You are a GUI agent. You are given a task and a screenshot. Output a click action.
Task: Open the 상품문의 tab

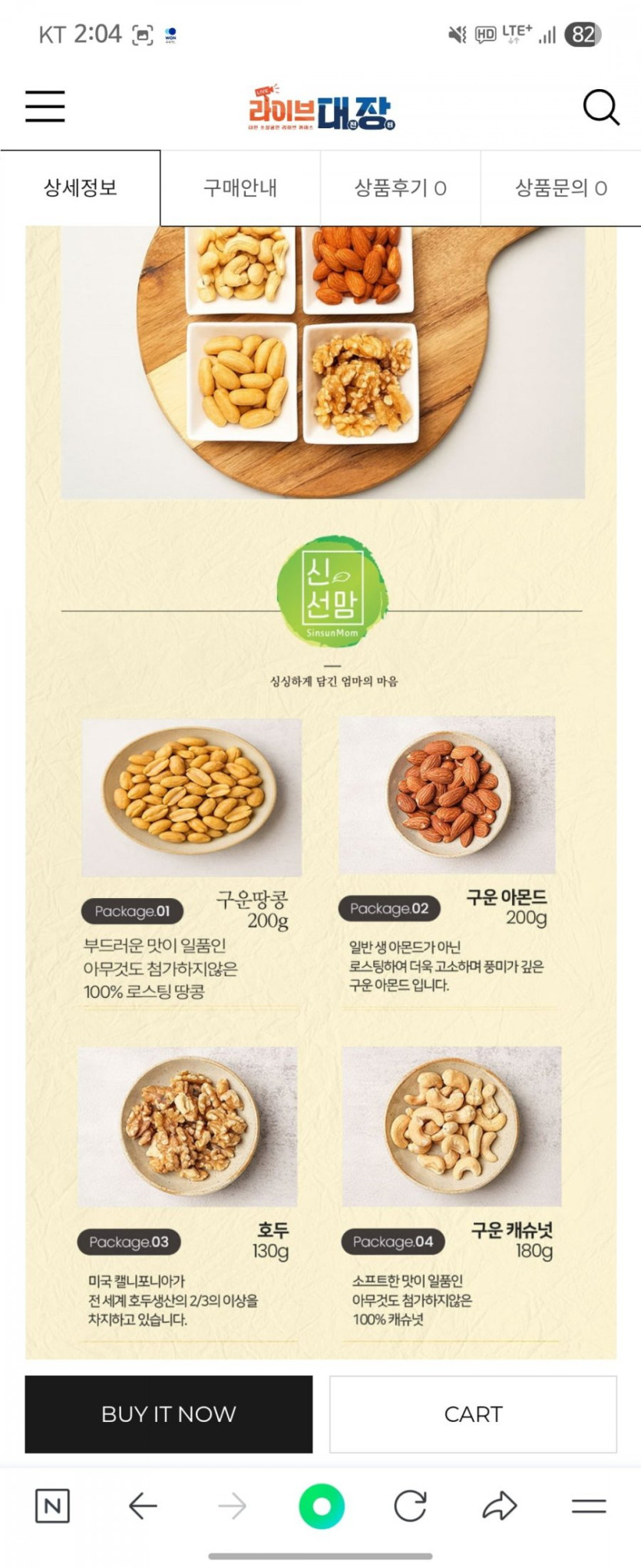560,188
